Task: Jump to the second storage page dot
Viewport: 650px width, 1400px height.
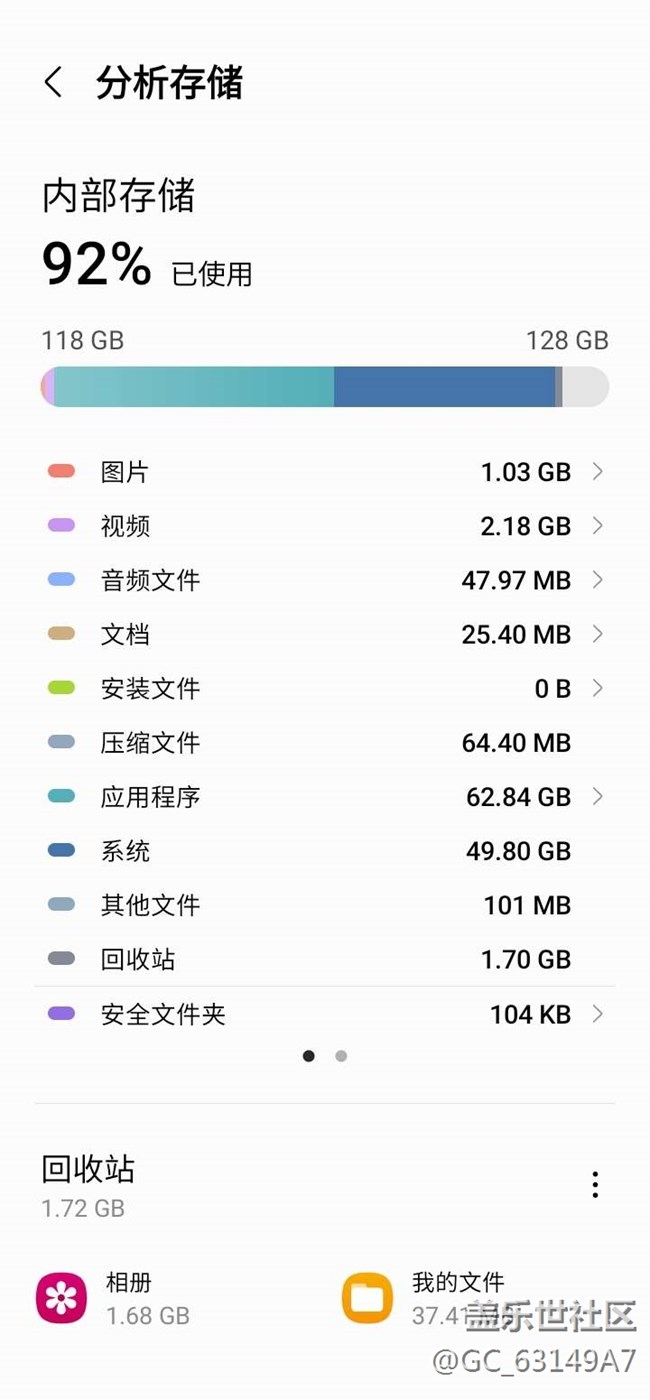Action: click(341, 1056)
